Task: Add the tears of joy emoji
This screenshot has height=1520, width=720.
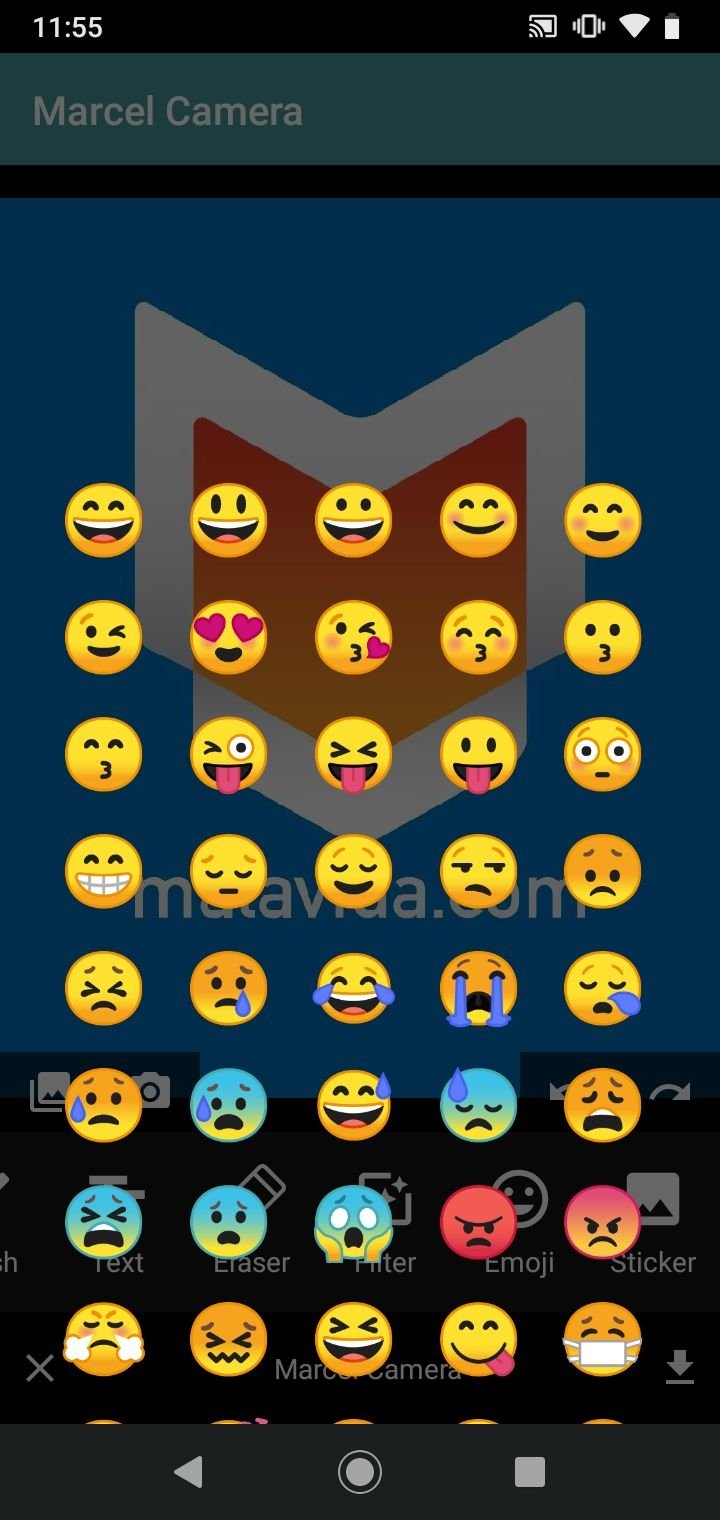Action: (353, 988)
